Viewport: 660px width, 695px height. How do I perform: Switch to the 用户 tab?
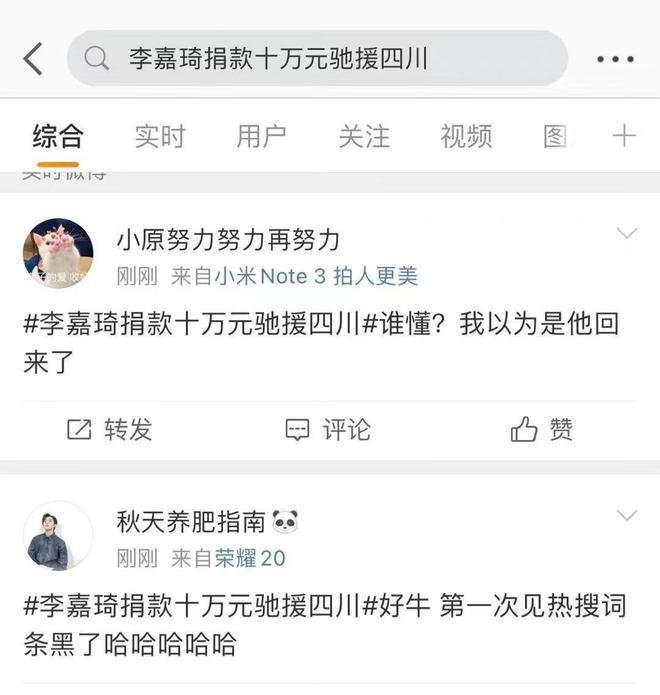coord(262,137)
